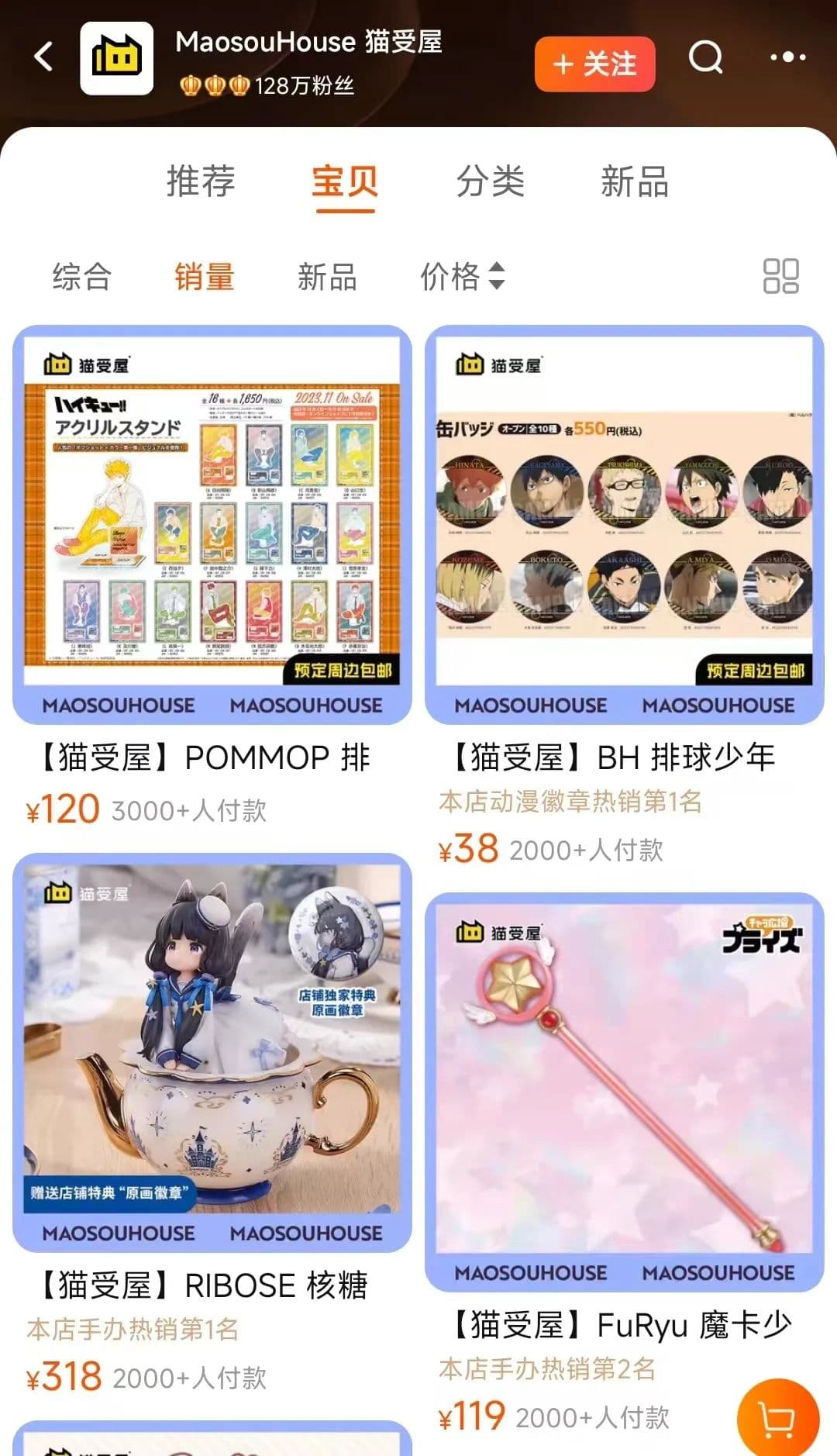
Task: Toggle the grid layout view icon
Action: (x=780, y=276)
